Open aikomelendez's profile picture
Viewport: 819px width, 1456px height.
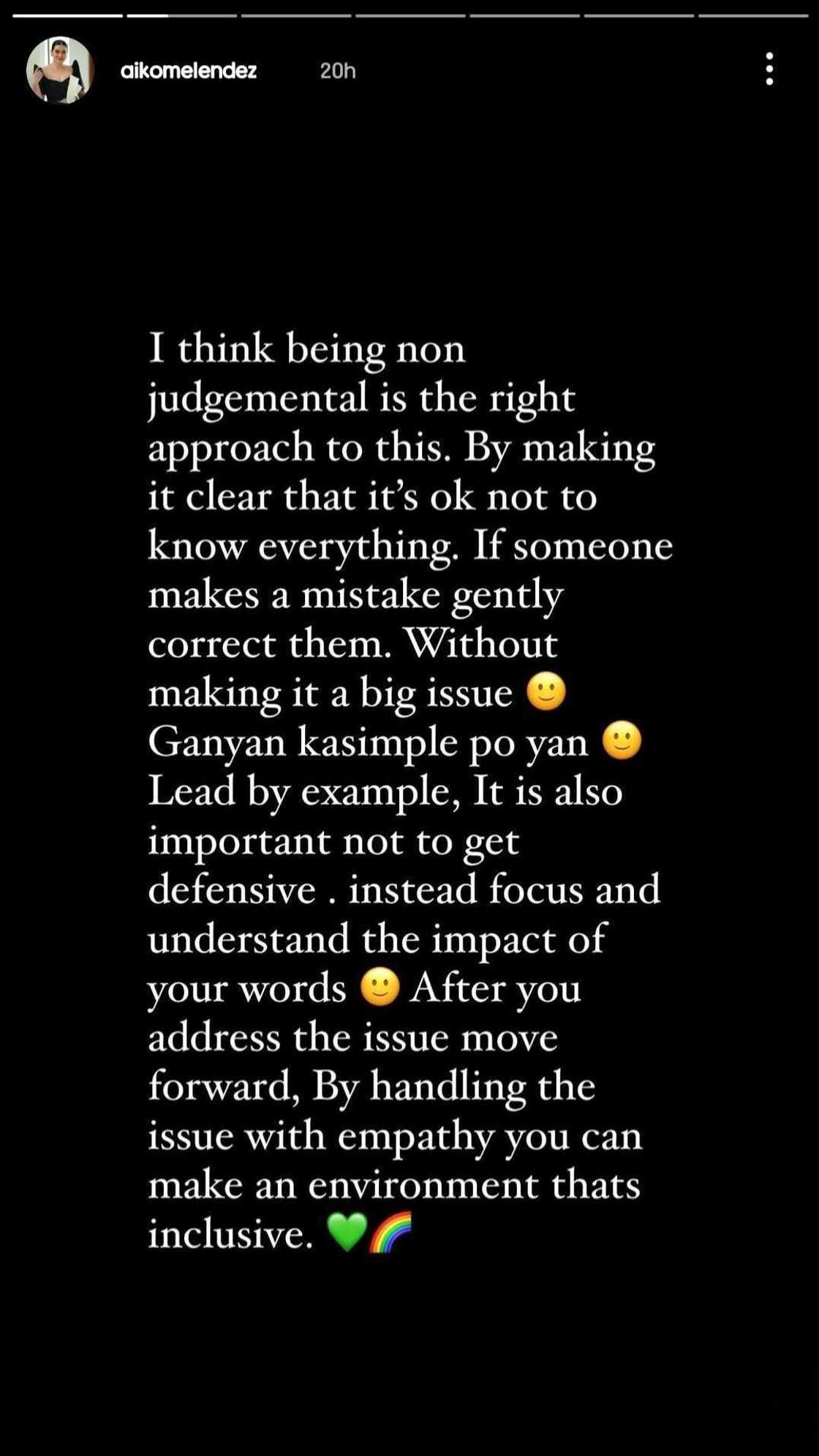click(60, 70)
